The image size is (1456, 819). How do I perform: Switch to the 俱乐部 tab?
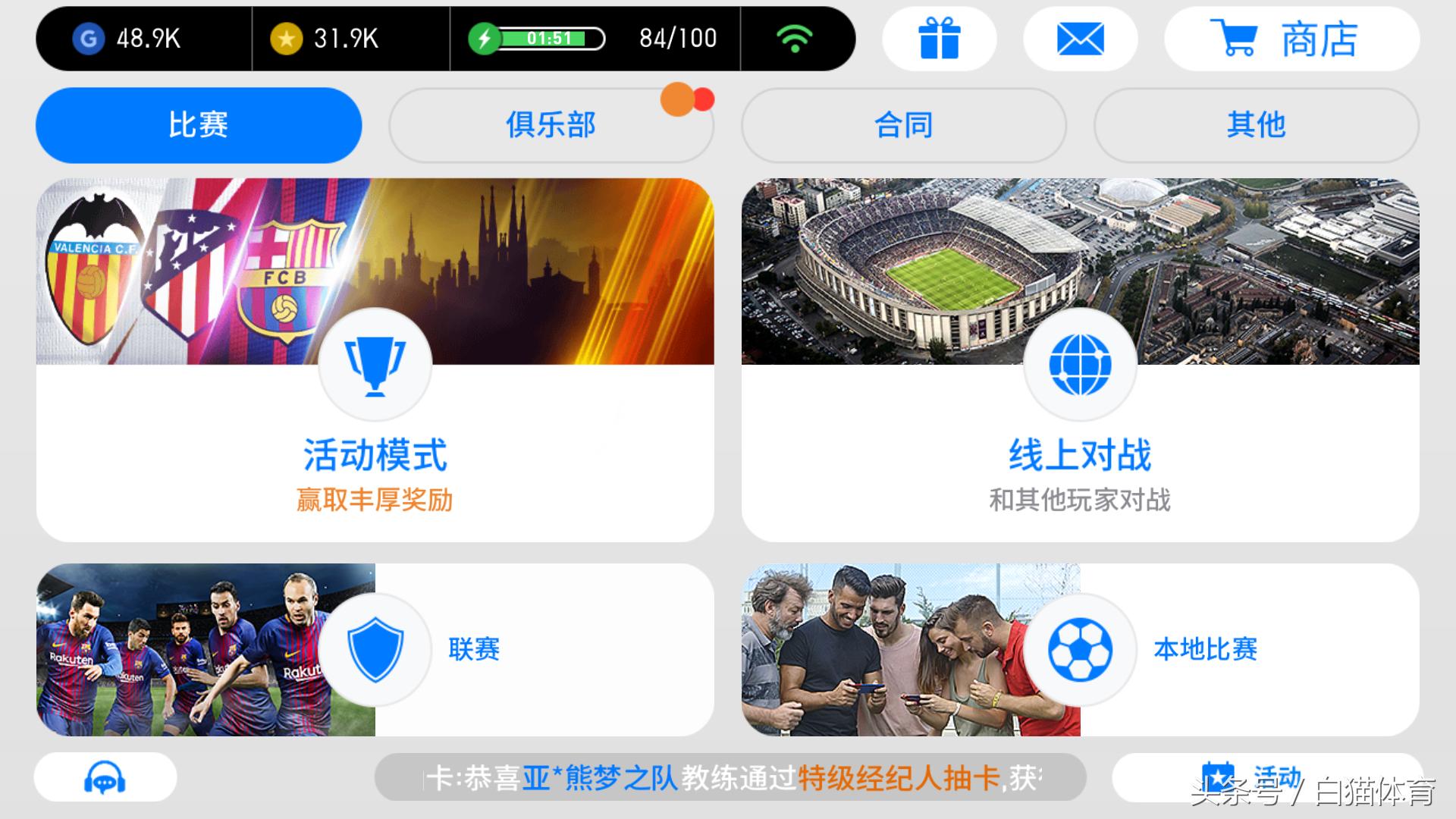[551, 125]
